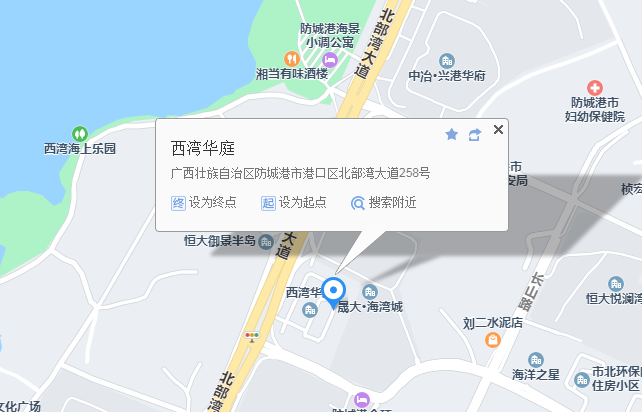Tap 搜索附近 to search nearby
This screenshot has width=642, height=412.
click(x=383, y=202)
